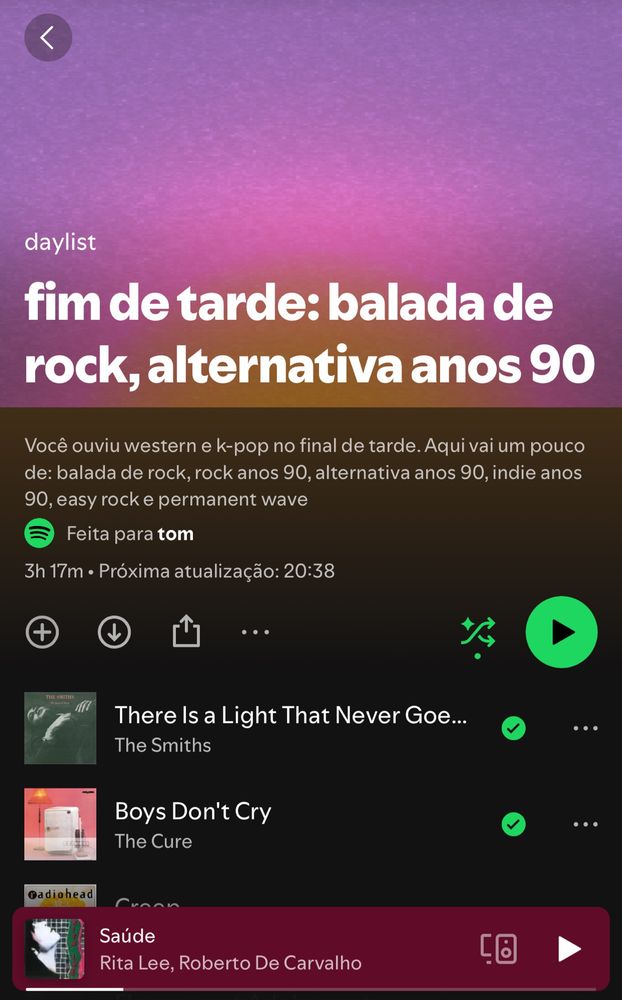Toggle smart shuffle mode
Screen dimensions: 622x1000
(x=478, y=633)
